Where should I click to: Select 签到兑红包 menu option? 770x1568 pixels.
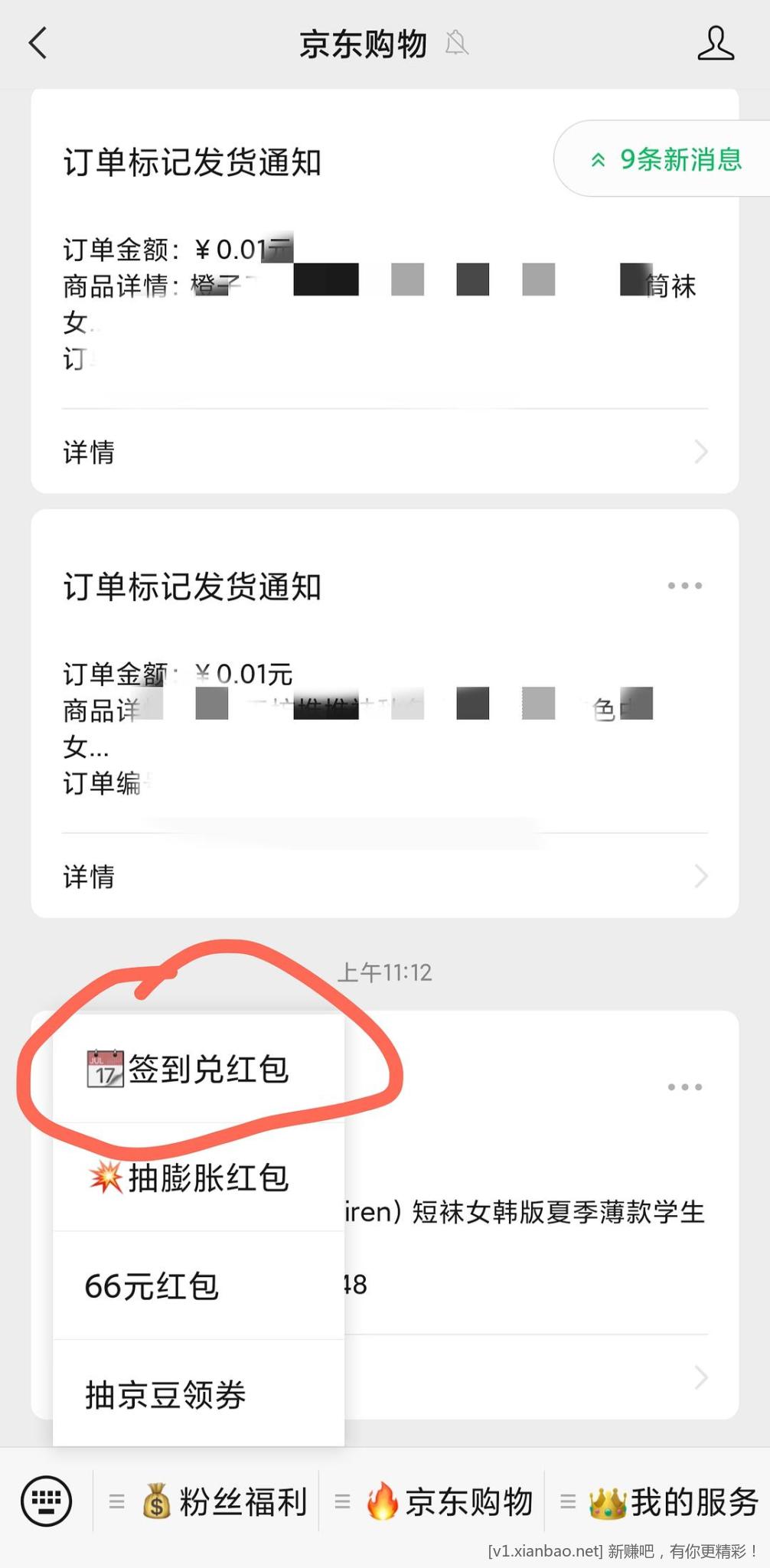click(198, 1069)
